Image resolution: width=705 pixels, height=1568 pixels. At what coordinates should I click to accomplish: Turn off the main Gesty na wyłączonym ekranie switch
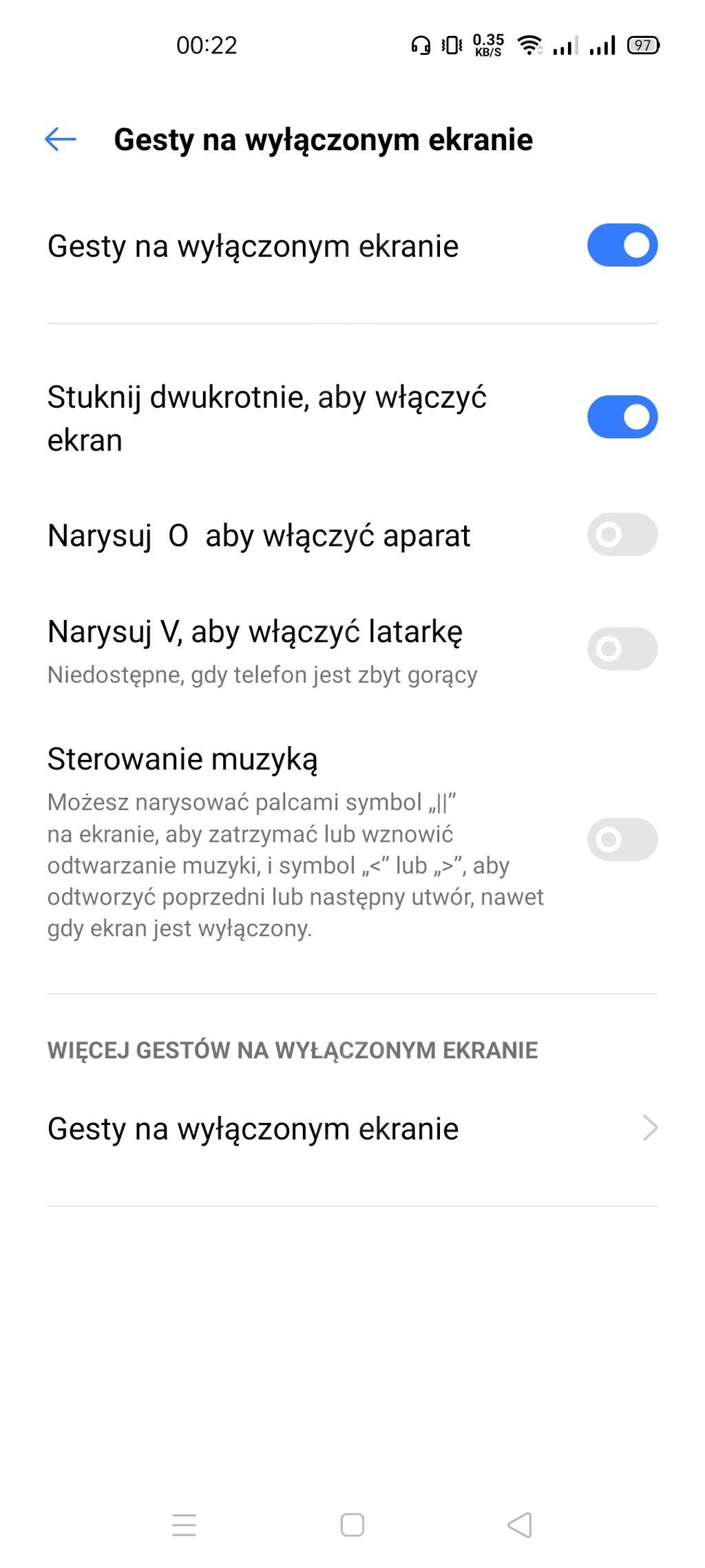622,245
